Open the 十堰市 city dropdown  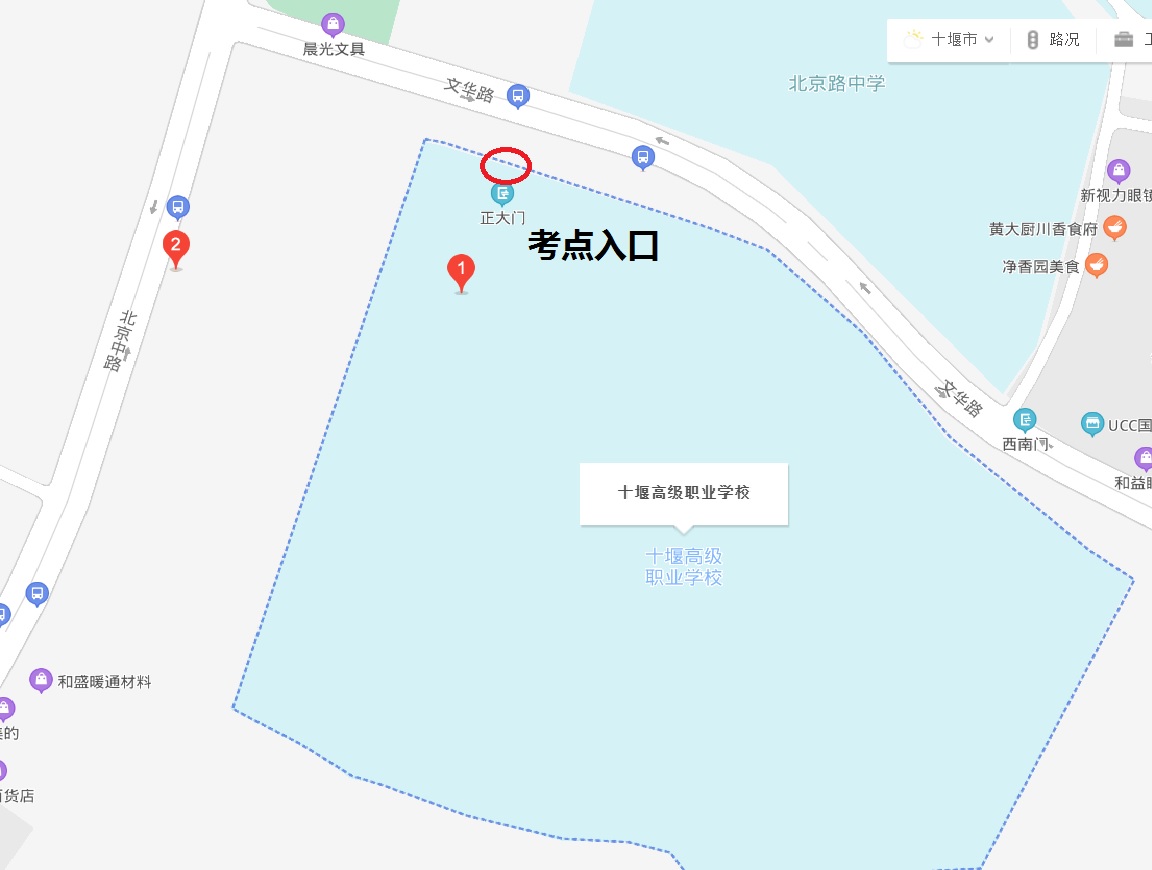pos(950,40)
